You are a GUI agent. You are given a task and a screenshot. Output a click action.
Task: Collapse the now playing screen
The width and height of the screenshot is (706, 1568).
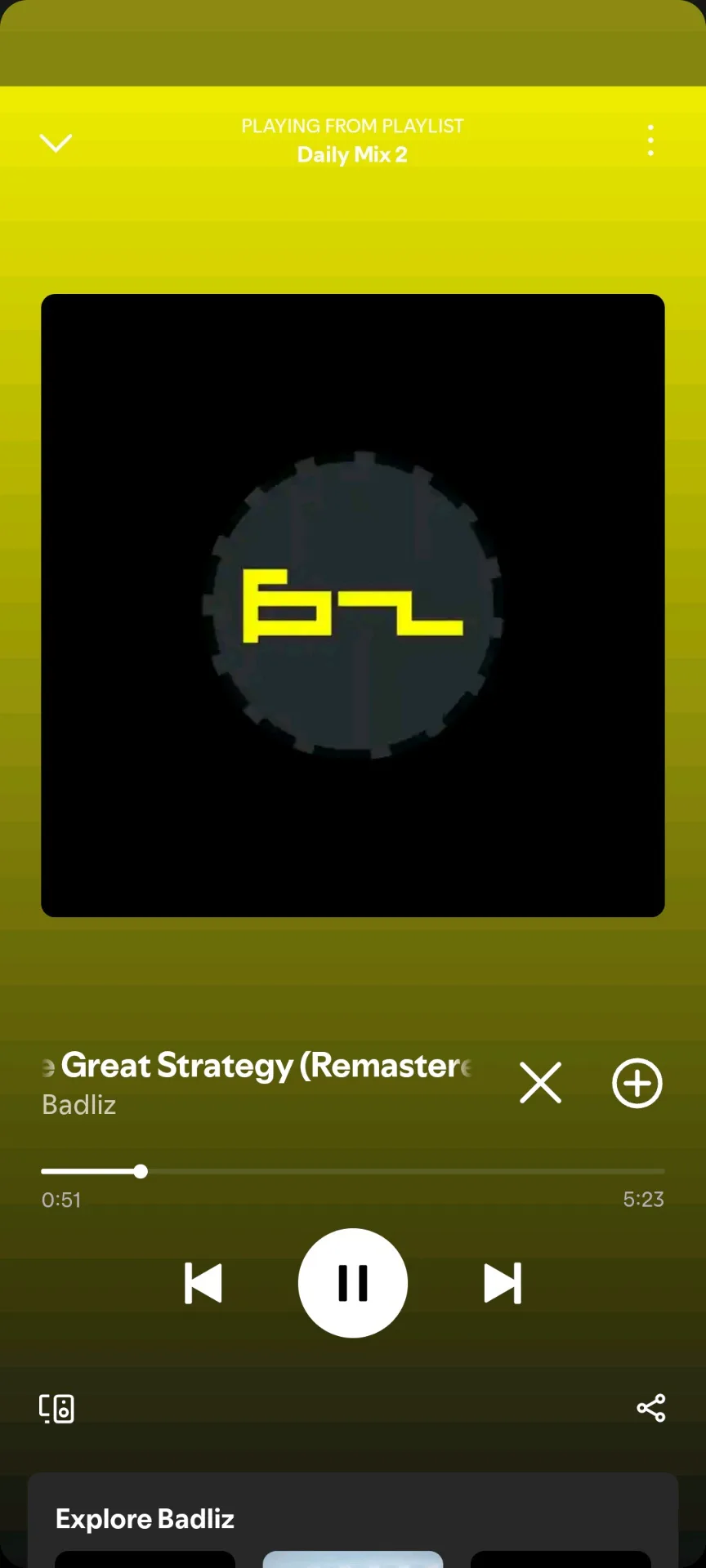56,143
